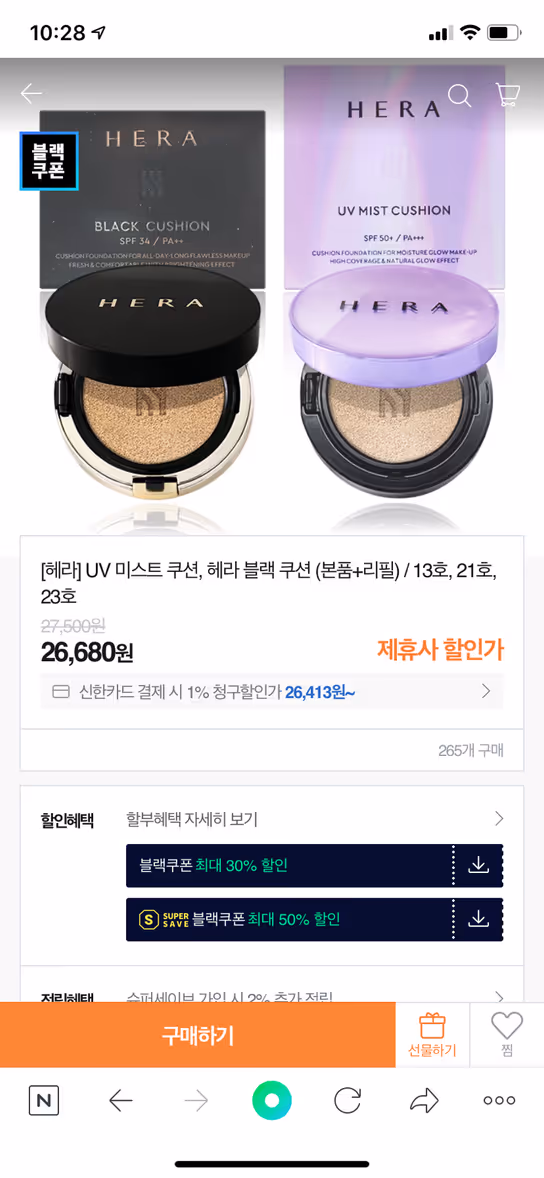The image size is (544, 1178).
Task: Reload the current page
Action: click(347, 1101)
